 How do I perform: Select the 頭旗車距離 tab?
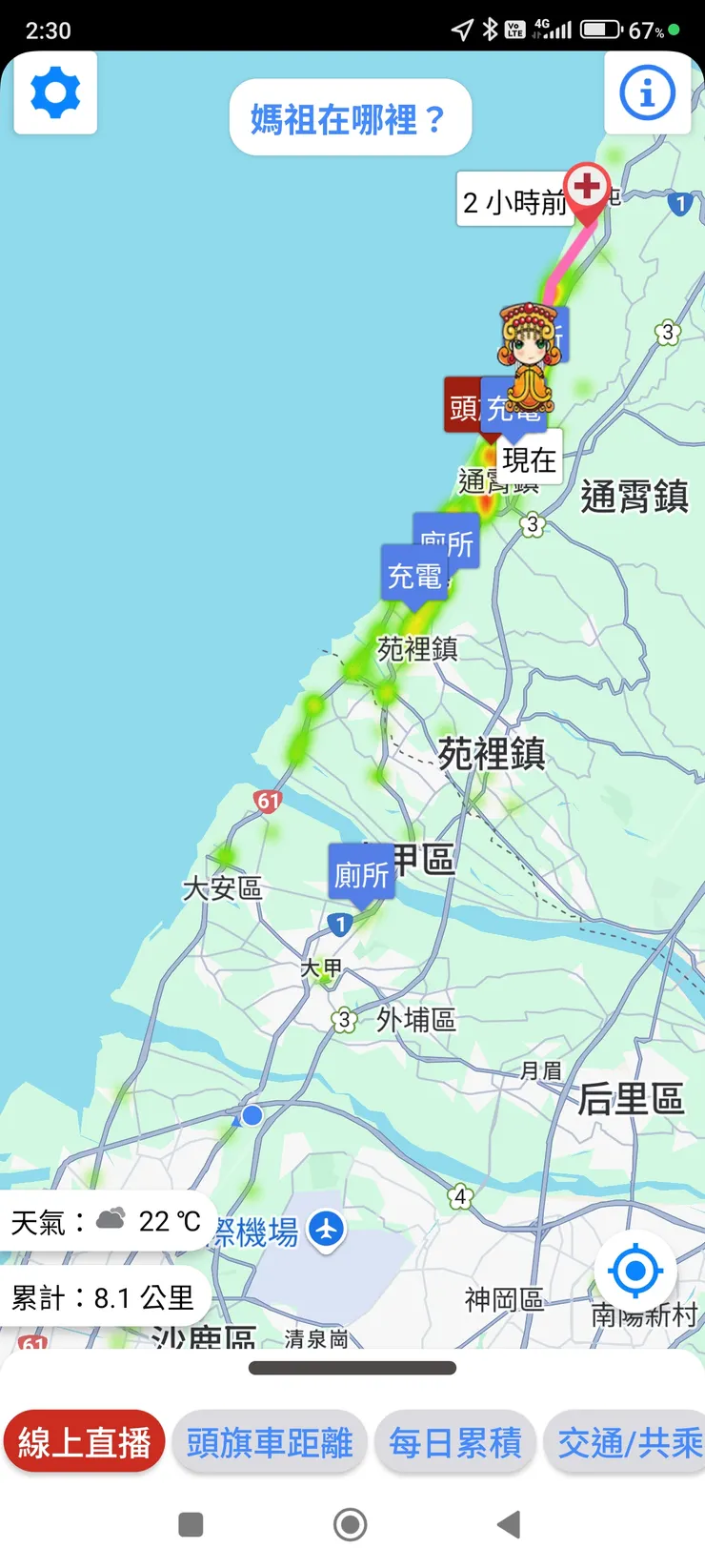click(270, 1442)
